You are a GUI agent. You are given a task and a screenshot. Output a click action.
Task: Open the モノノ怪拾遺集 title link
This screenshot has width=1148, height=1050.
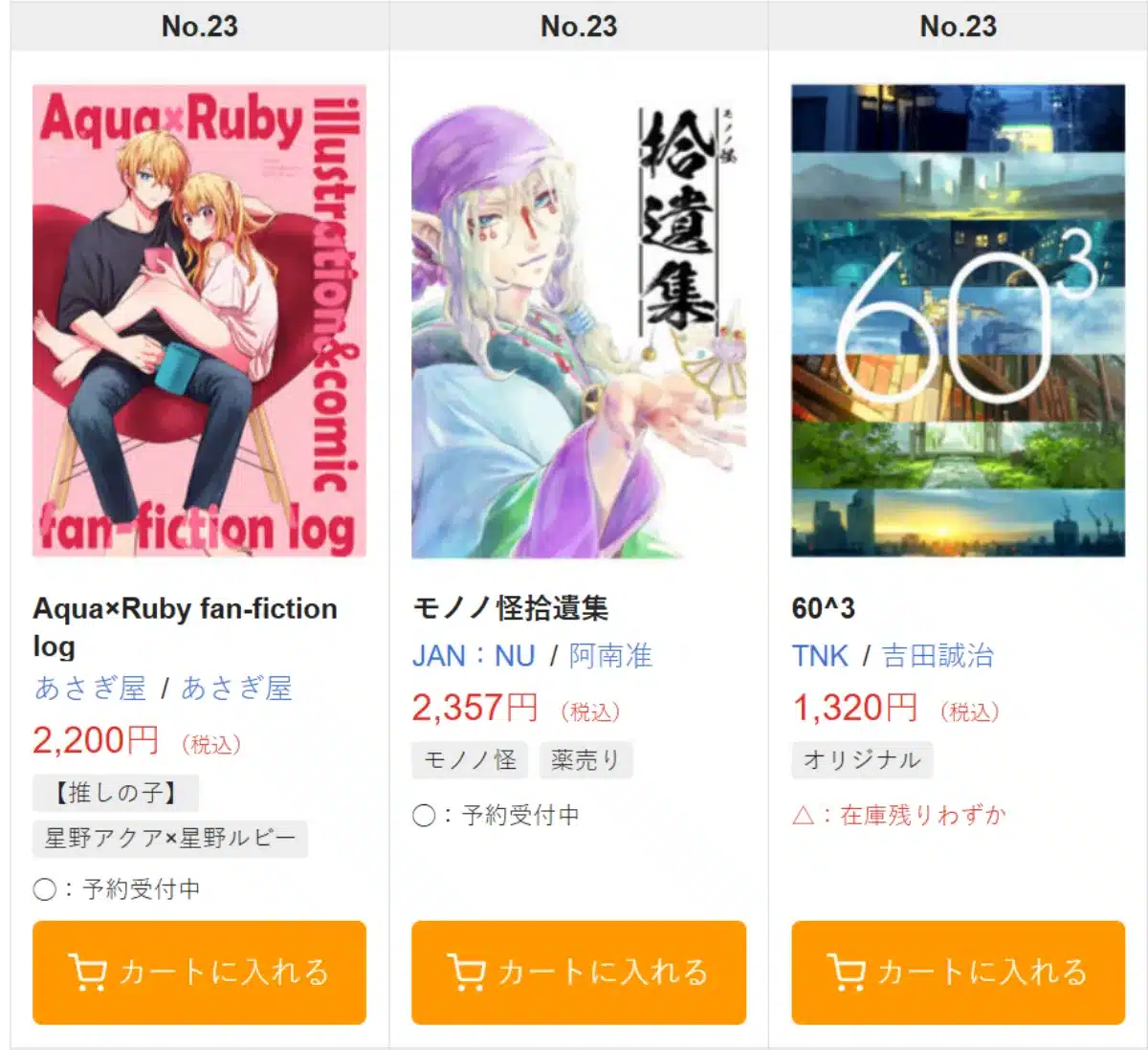pos(510,608)
